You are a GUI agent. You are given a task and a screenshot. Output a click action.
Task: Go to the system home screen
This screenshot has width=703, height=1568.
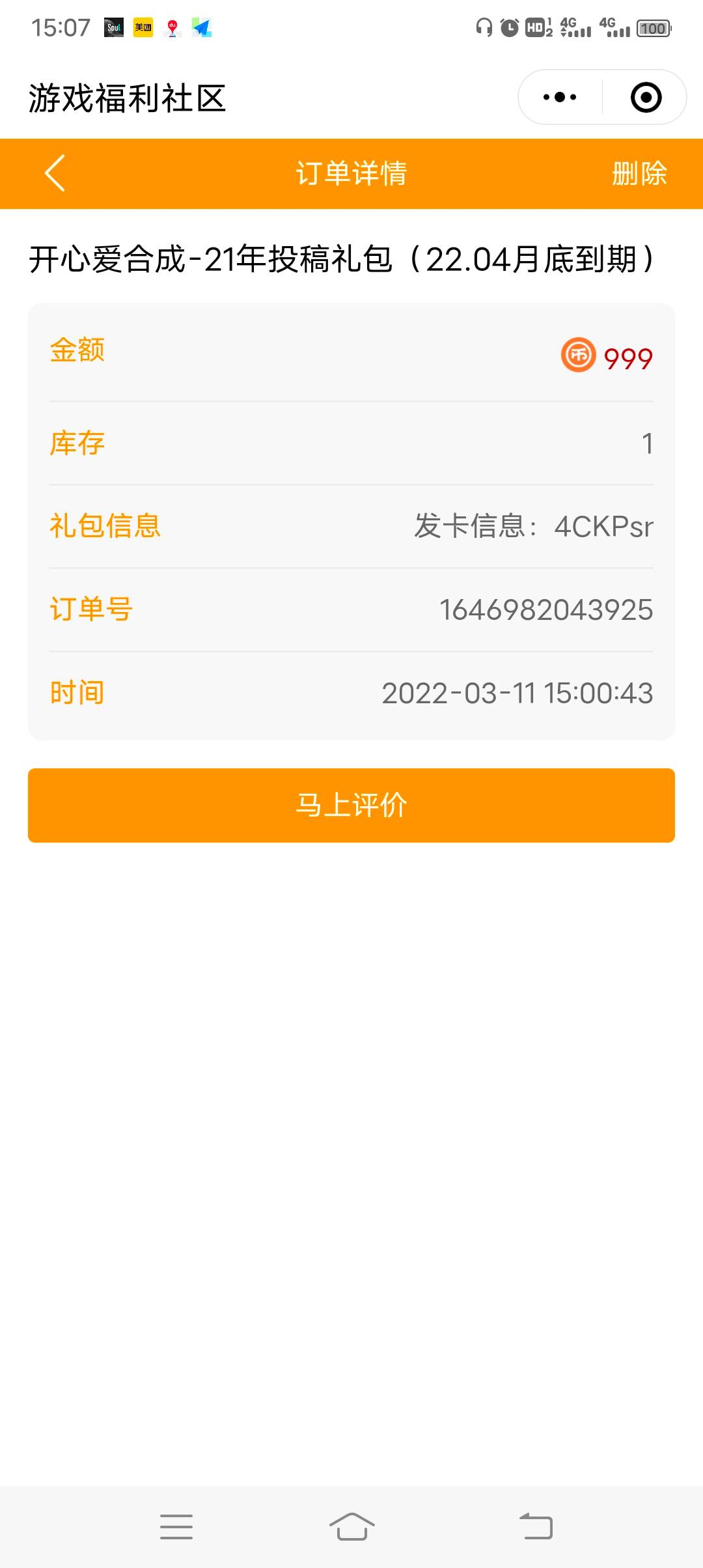pos(351,1526)
